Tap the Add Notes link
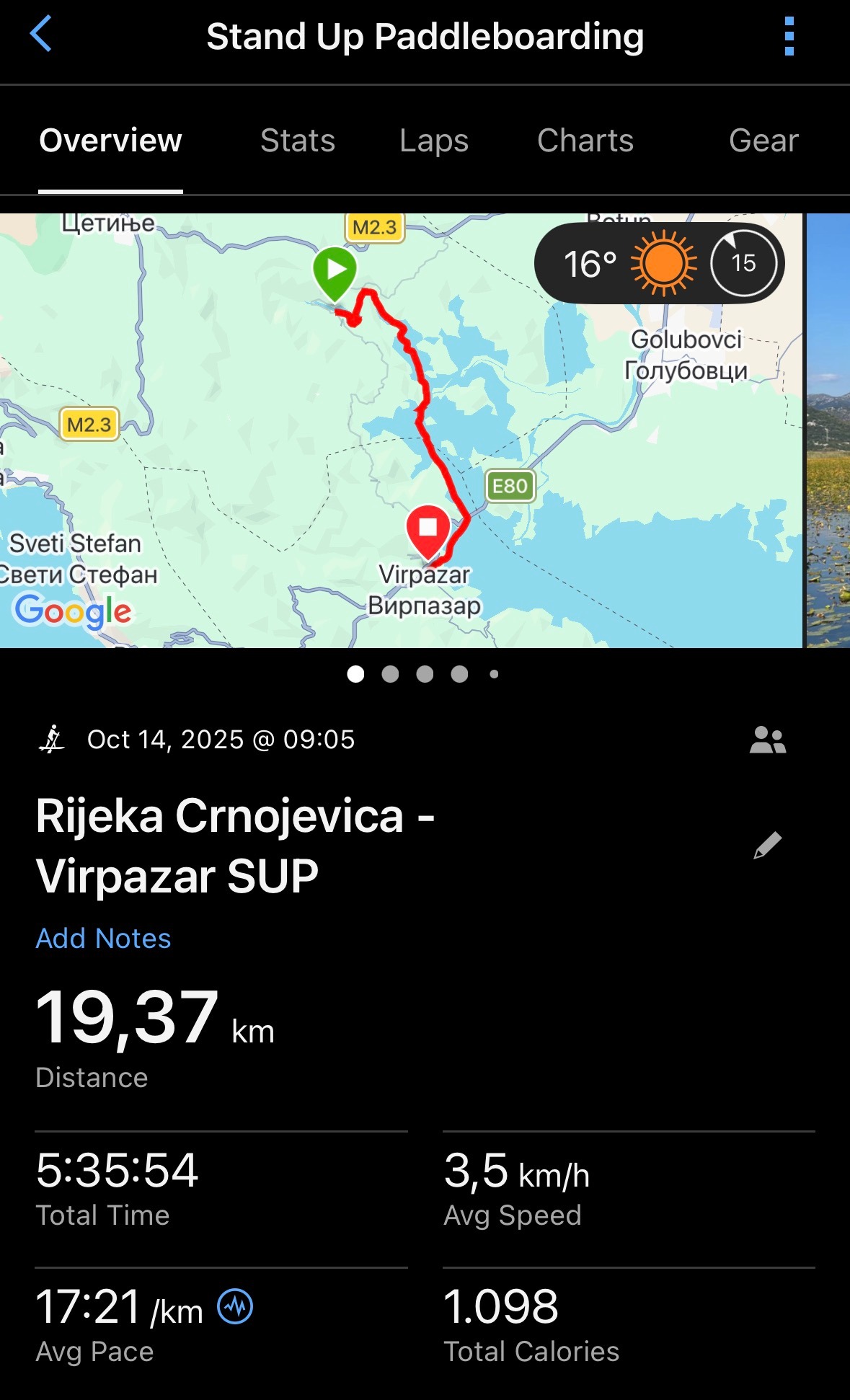The image size is (850, 1400). [103, 938]
